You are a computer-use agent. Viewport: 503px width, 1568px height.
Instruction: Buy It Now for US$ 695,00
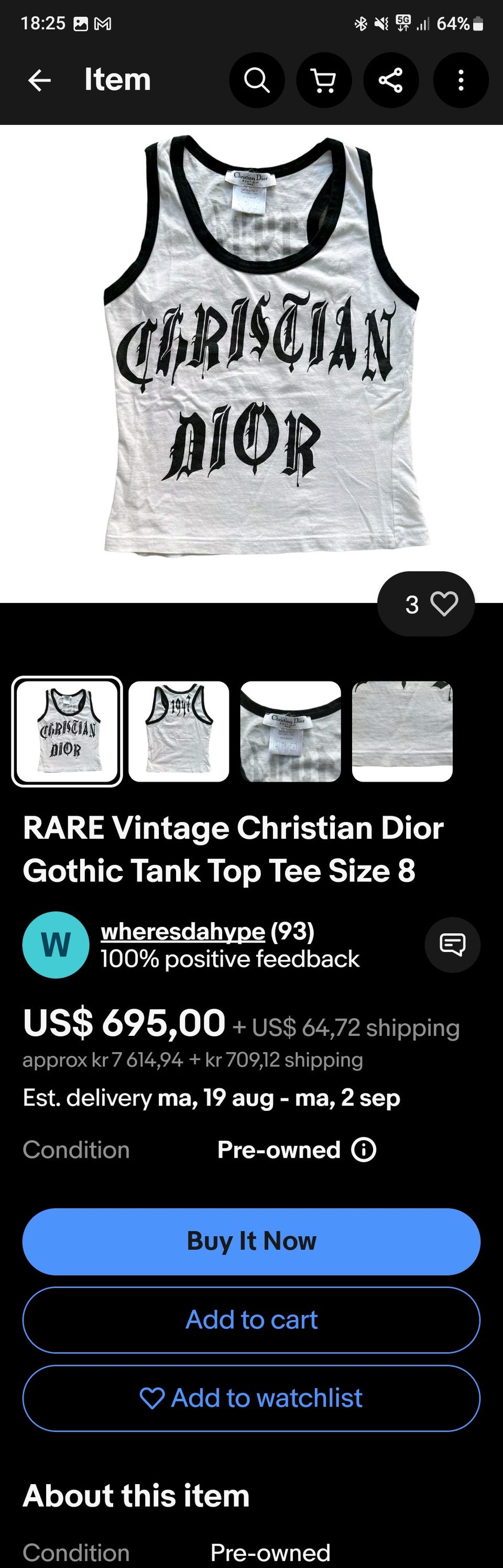(x=251, y=1241)
